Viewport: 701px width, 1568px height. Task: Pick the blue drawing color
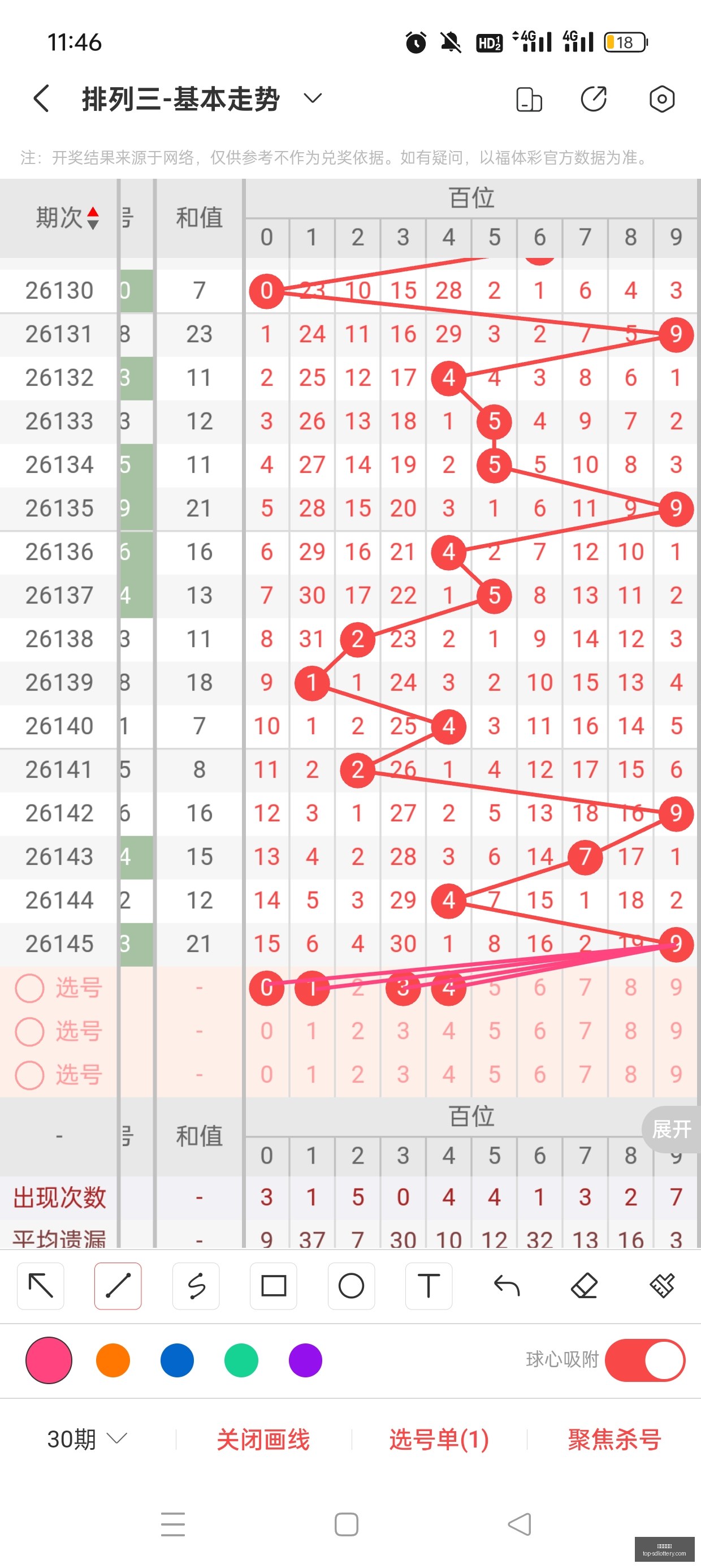pyautogui.click(x=177, y=1360)
